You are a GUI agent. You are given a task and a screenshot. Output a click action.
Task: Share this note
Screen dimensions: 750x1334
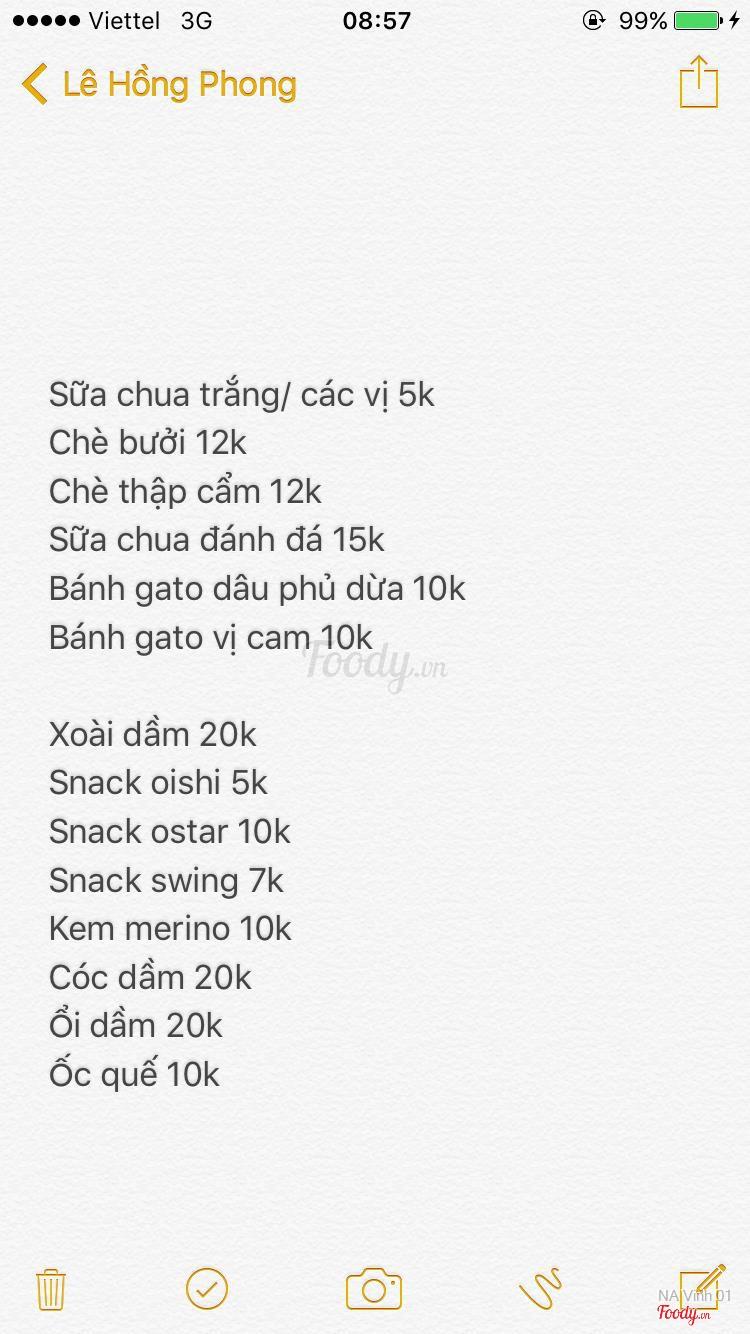(699, 82)
